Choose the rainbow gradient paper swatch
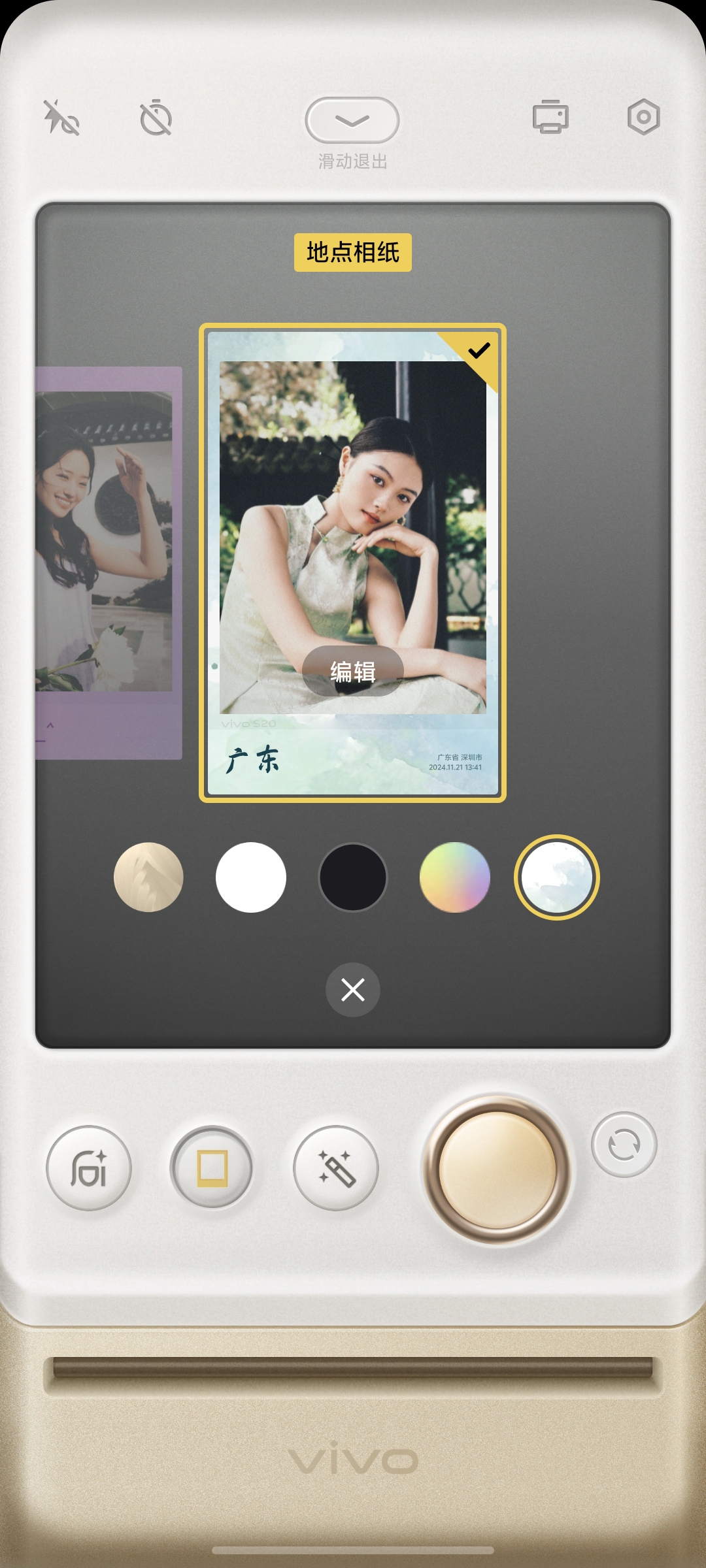 click(455, 877)
